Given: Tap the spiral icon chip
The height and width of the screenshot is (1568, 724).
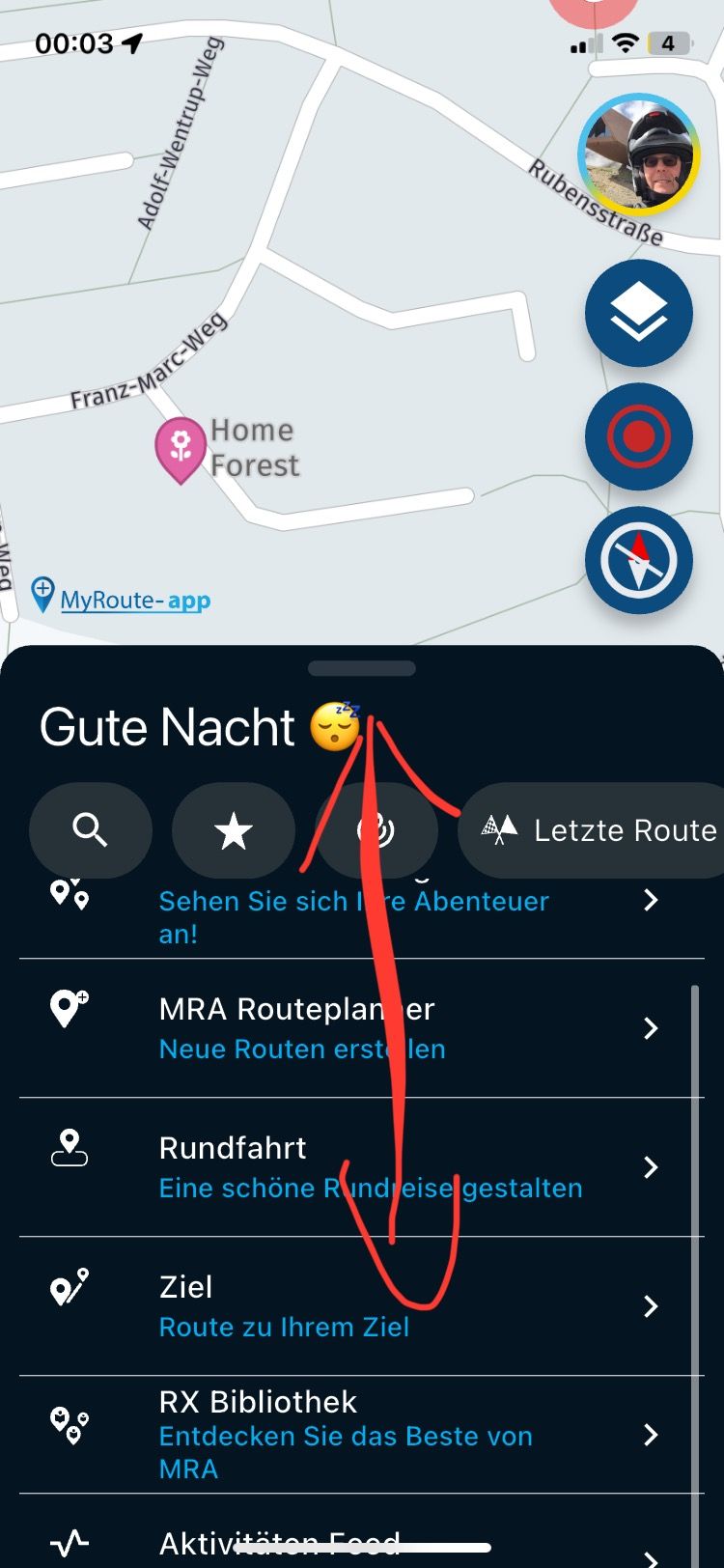Looking at the screenshot, I should click(376, 829).
